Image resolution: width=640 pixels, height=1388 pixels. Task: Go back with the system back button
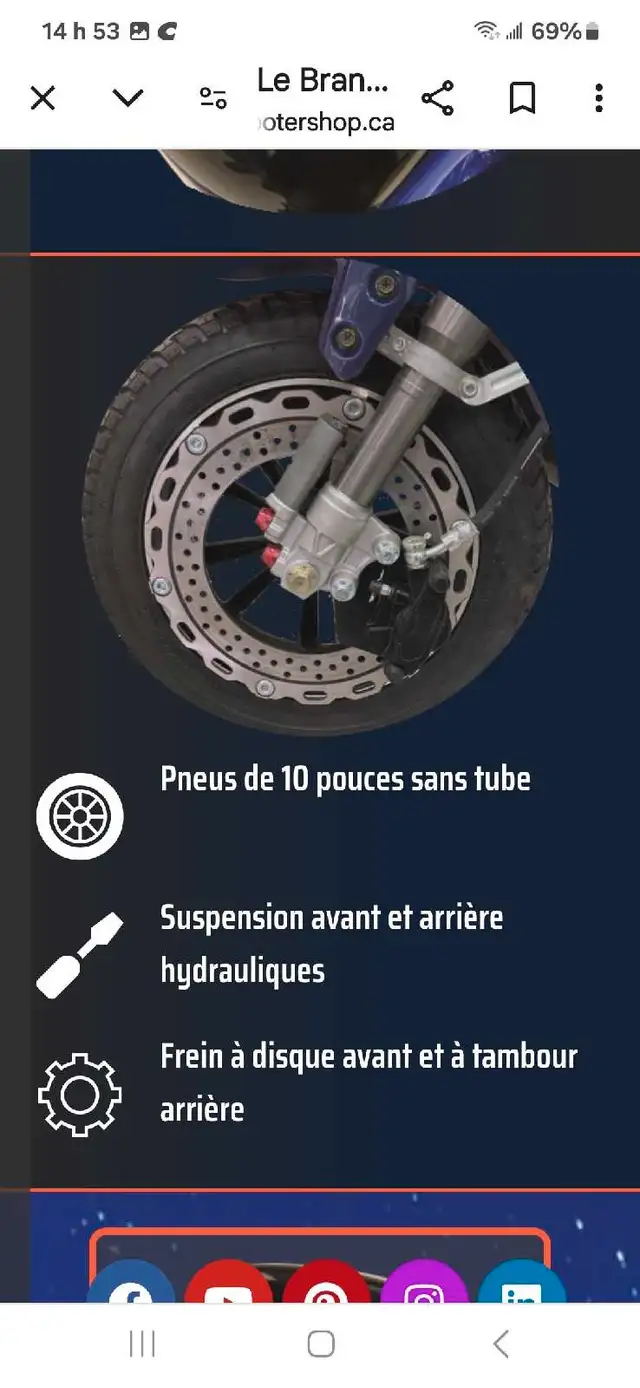(x=501, y=1344)
